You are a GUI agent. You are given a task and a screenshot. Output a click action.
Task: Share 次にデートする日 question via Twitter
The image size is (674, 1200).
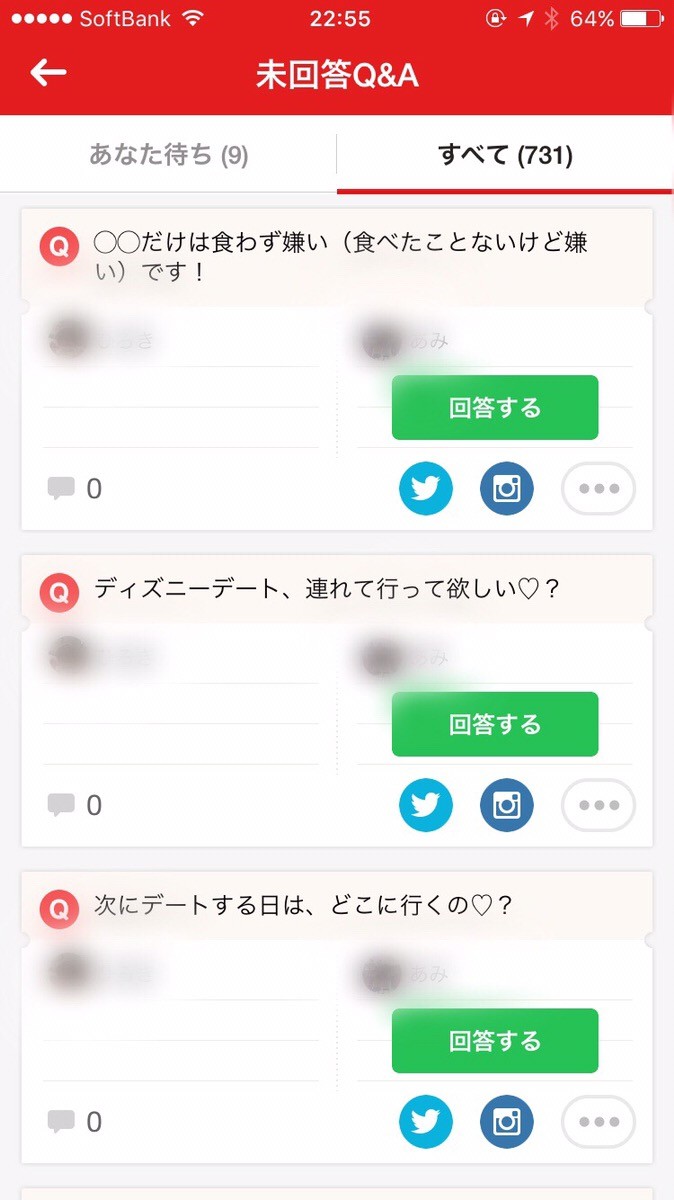point(426,1122)
